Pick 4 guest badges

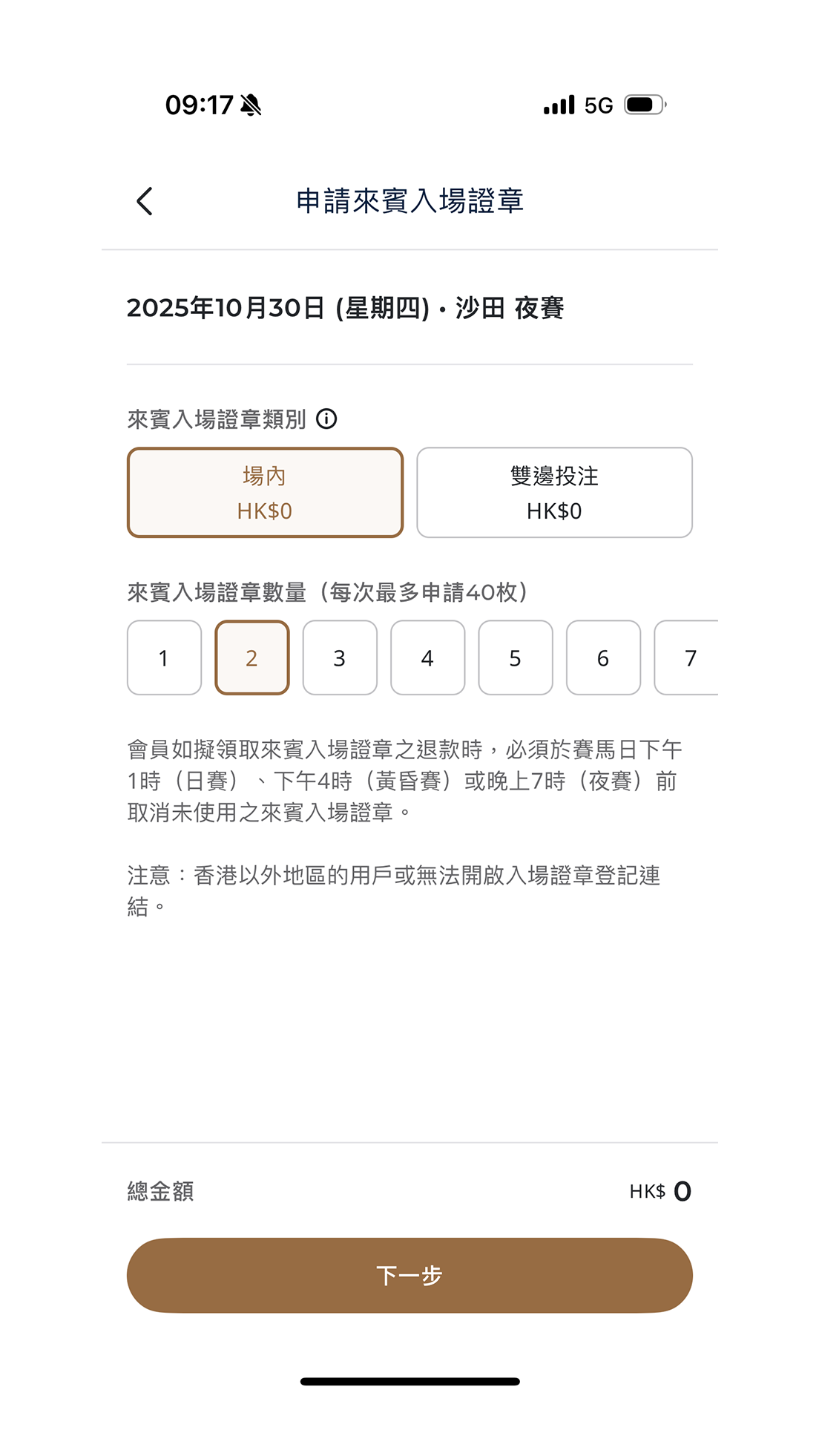427,658
